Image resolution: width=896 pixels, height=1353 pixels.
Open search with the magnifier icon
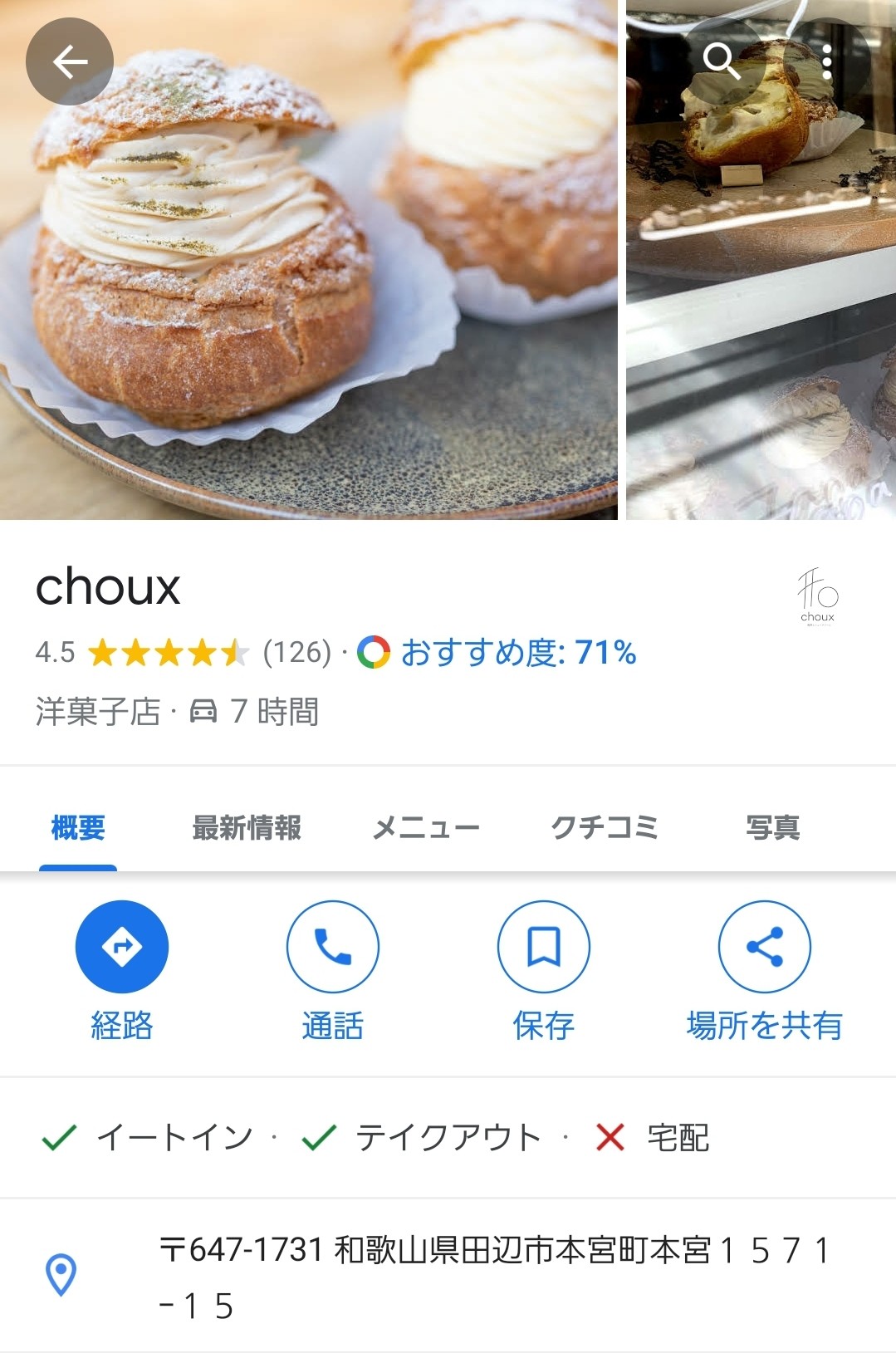tap(721, 61)
